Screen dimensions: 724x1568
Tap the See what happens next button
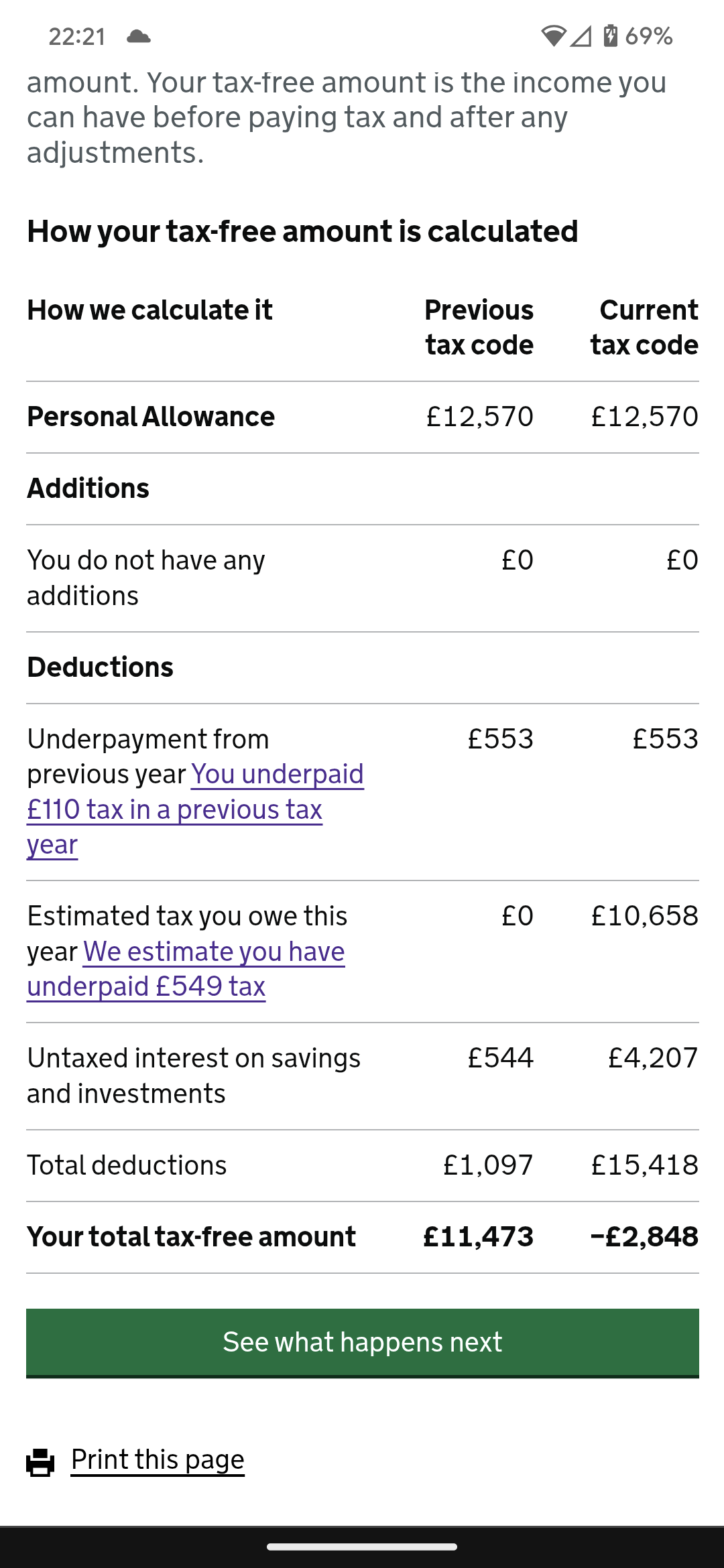(x=363, y=1343)
